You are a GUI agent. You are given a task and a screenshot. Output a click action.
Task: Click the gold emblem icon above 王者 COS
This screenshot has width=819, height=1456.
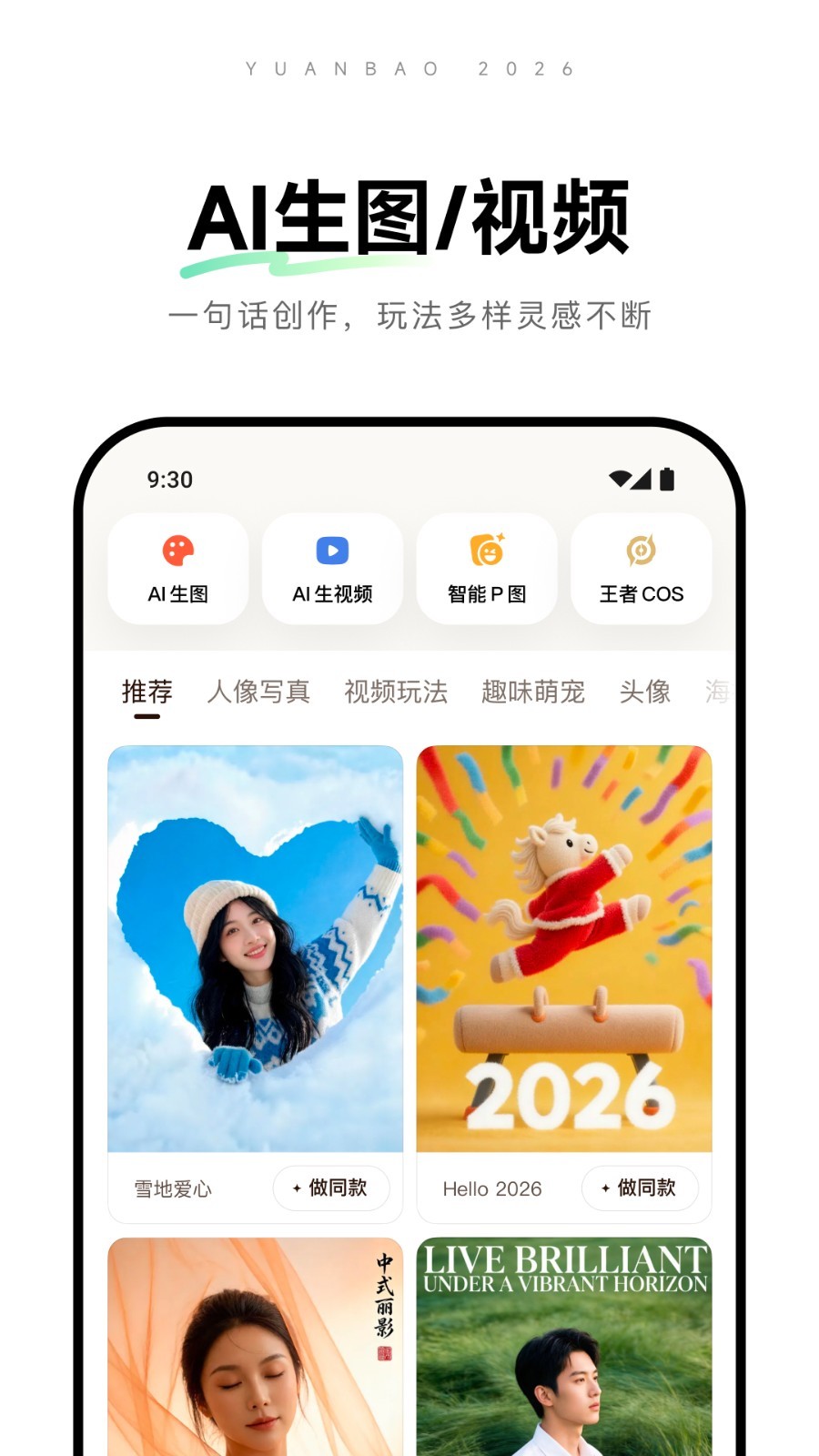tap(641, 550)
